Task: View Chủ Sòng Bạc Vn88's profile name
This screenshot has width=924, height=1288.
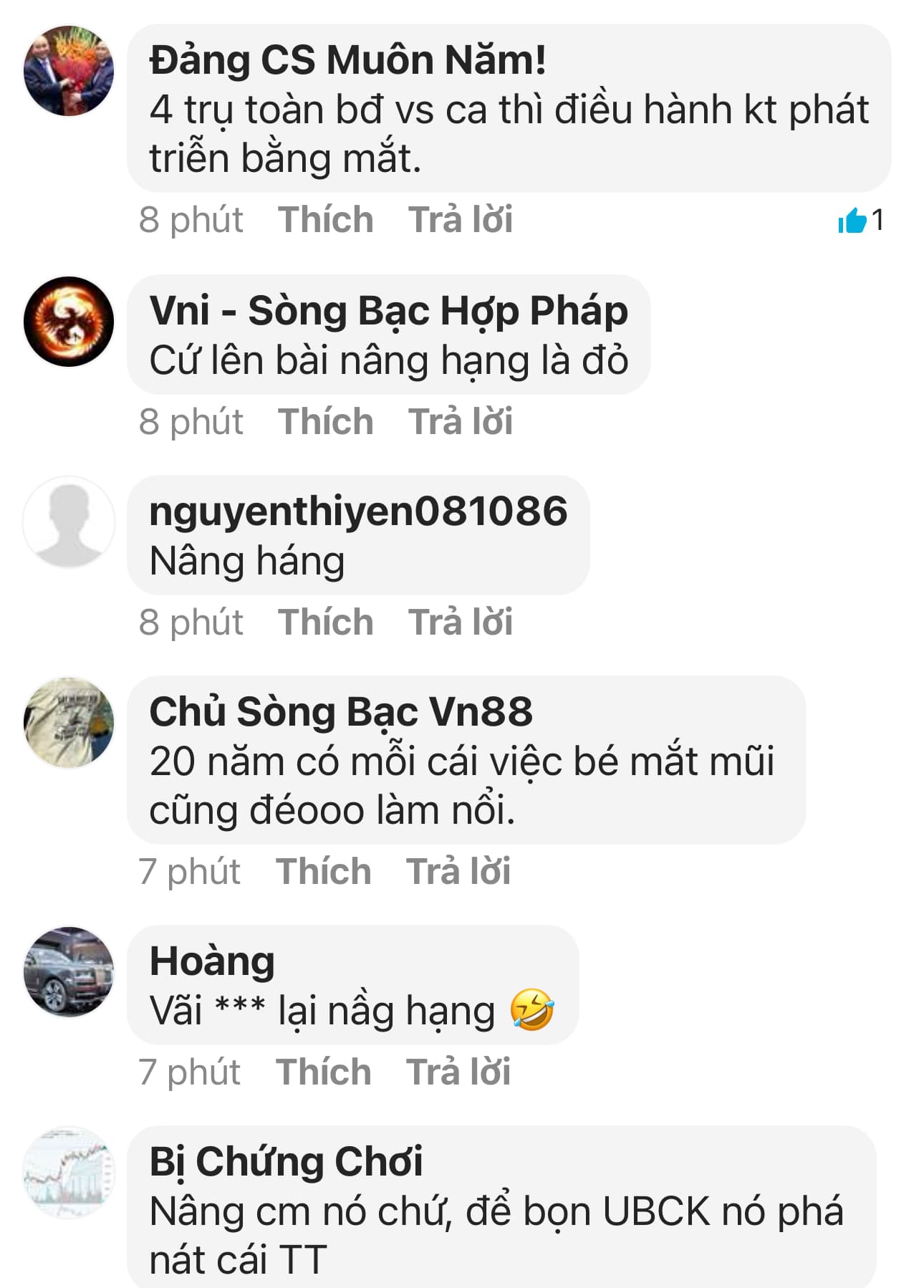Action: (x=340, y=712)
